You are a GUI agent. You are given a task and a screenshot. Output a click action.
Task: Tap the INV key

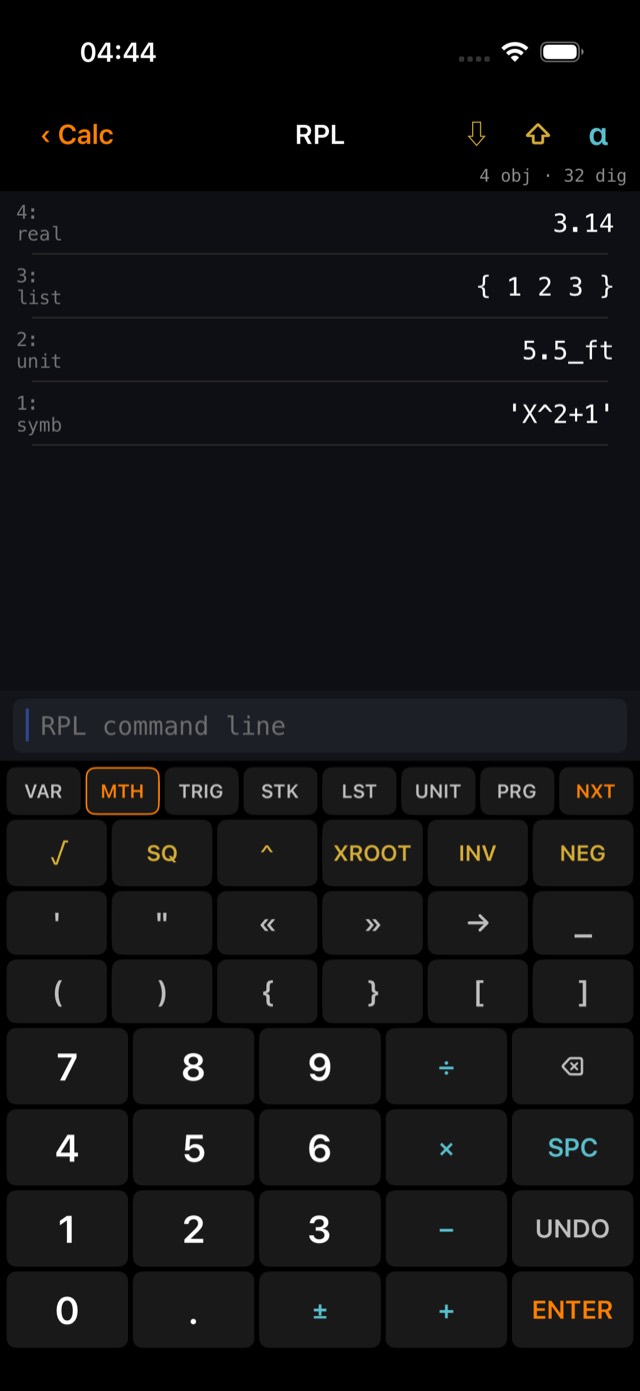[x=477, y=853]
